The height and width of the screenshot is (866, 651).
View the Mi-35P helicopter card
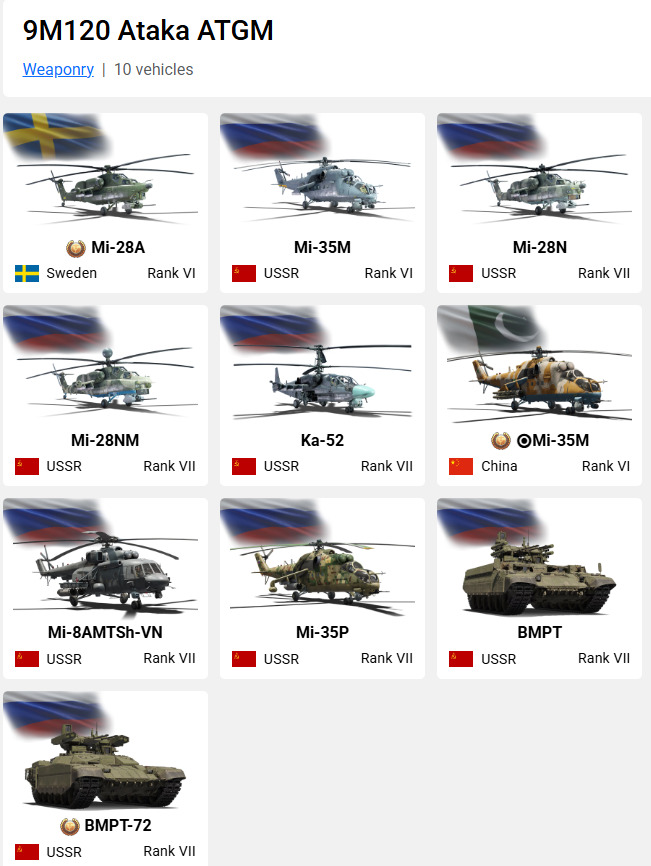coord(322,588)
